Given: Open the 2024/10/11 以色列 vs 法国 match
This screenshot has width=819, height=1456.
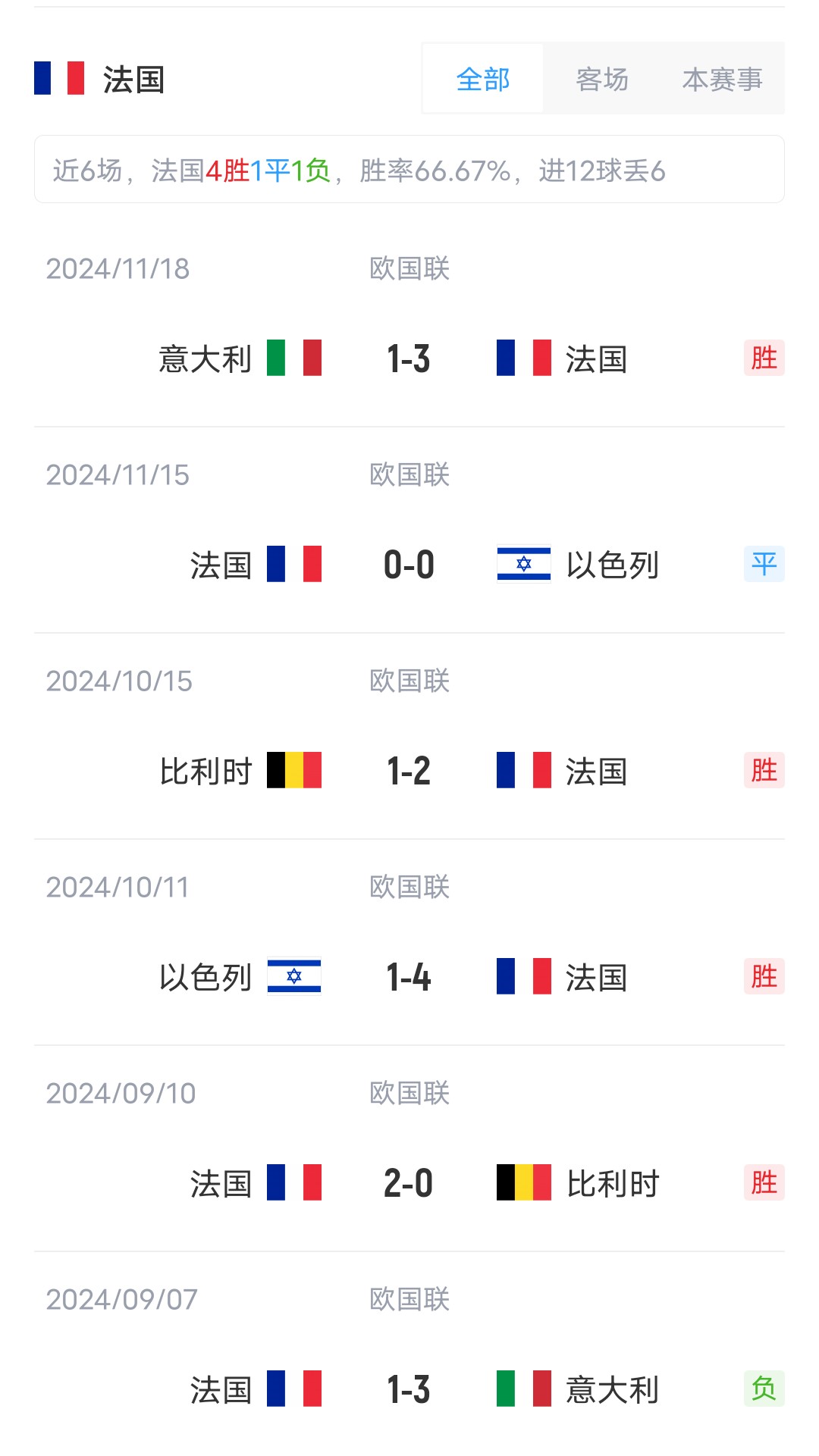Looking at the screenshot, I should [409, 976].
